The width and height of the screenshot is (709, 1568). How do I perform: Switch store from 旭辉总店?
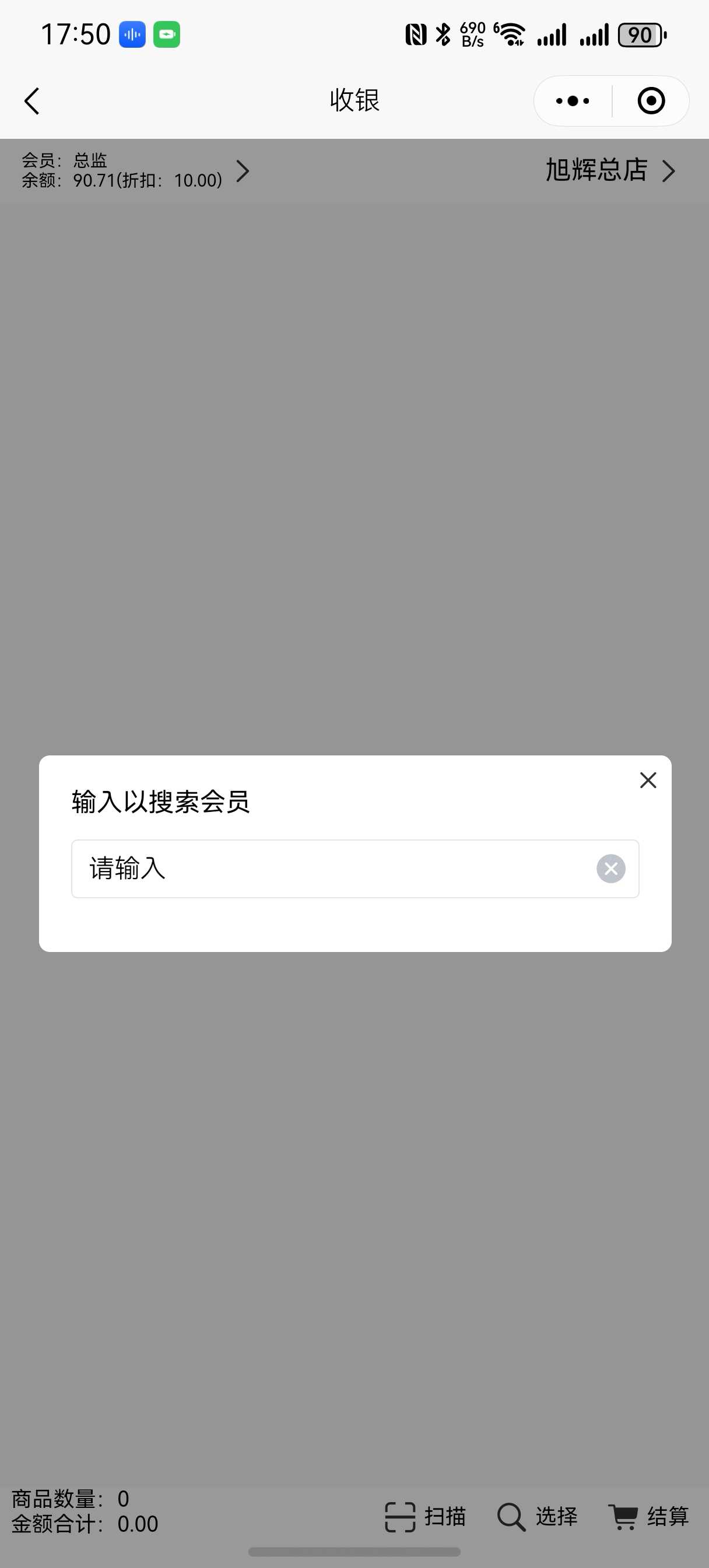(x=610, y=170)
